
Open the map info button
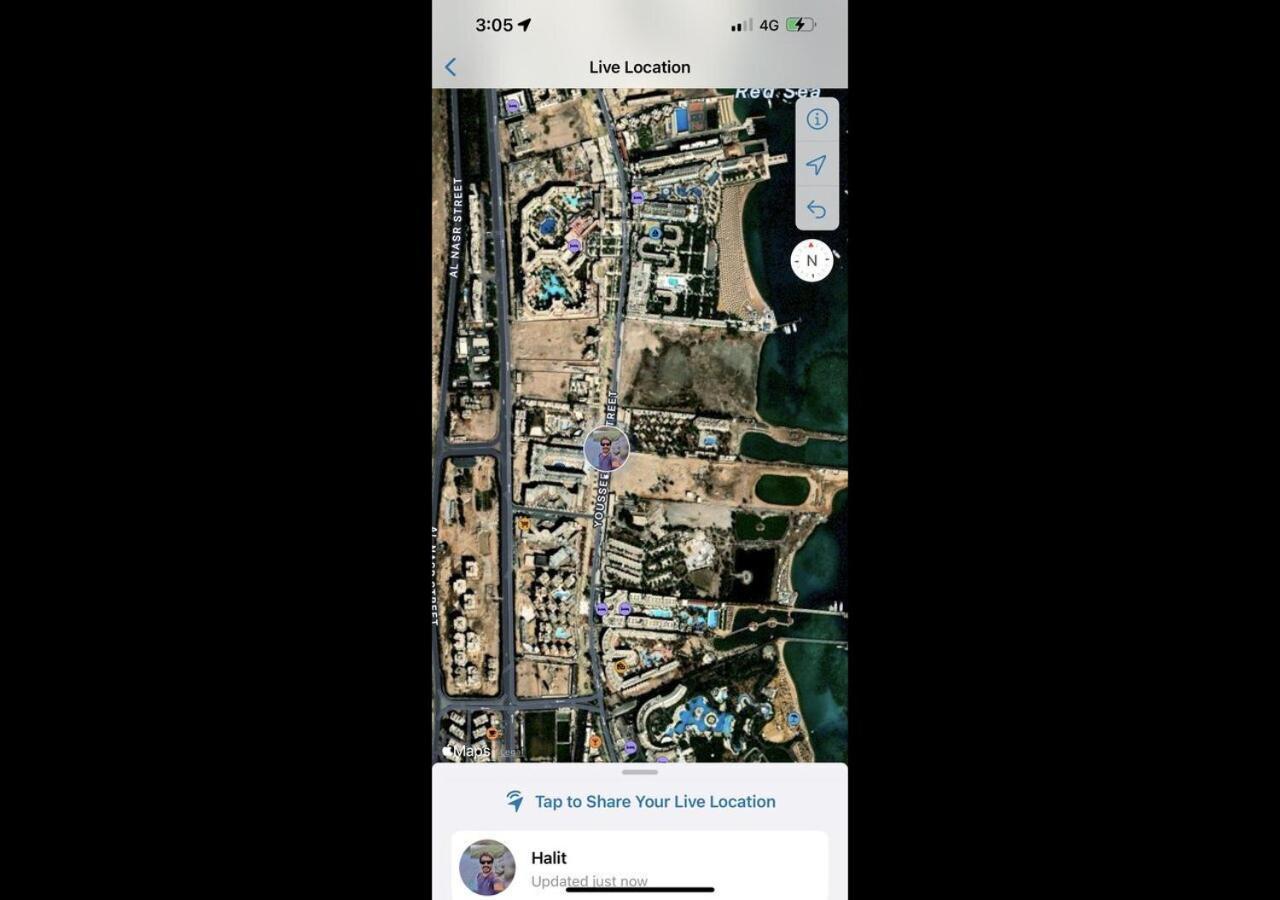pyautogui.click(x=817, y=119)
